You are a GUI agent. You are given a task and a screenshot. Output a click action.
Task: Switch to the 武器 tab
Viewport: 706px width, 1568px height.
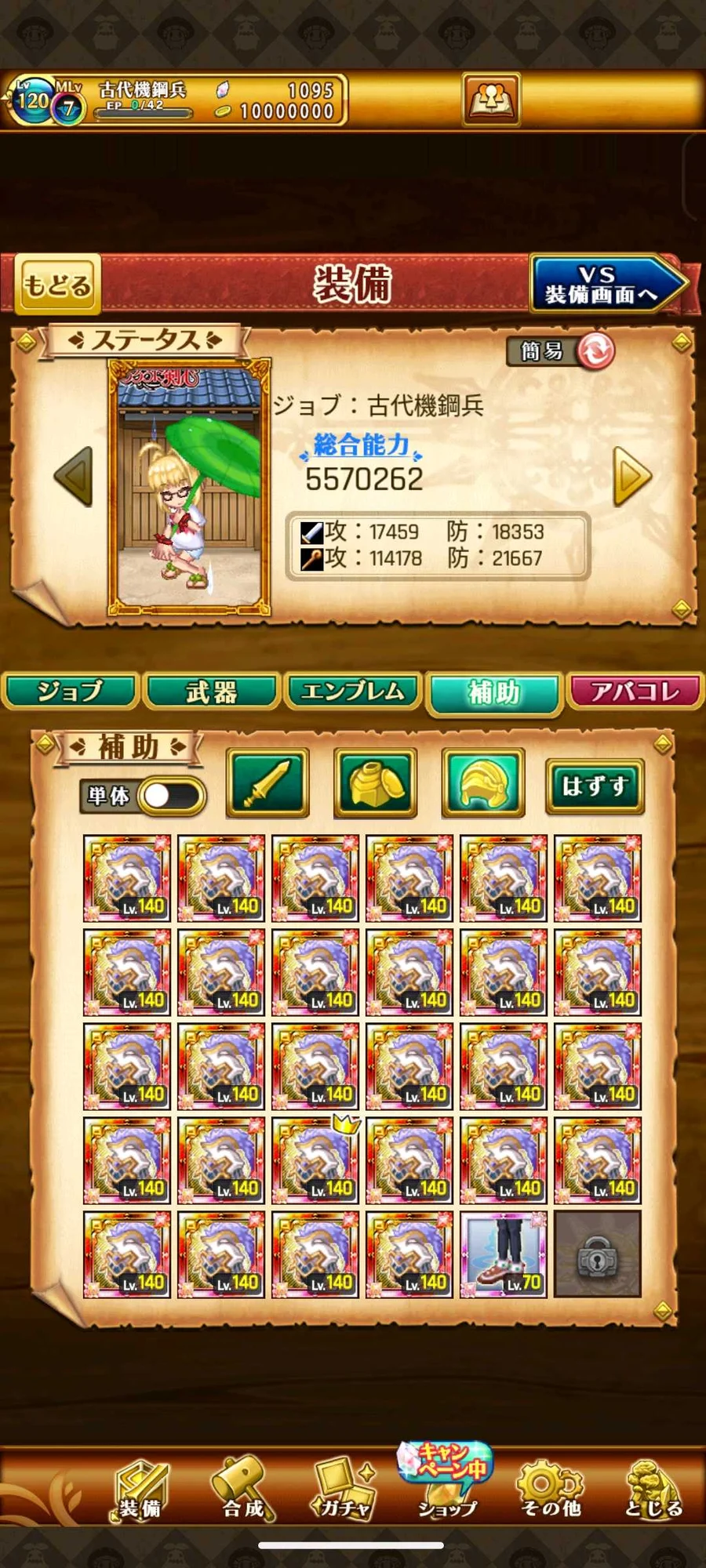coord(212,691)
